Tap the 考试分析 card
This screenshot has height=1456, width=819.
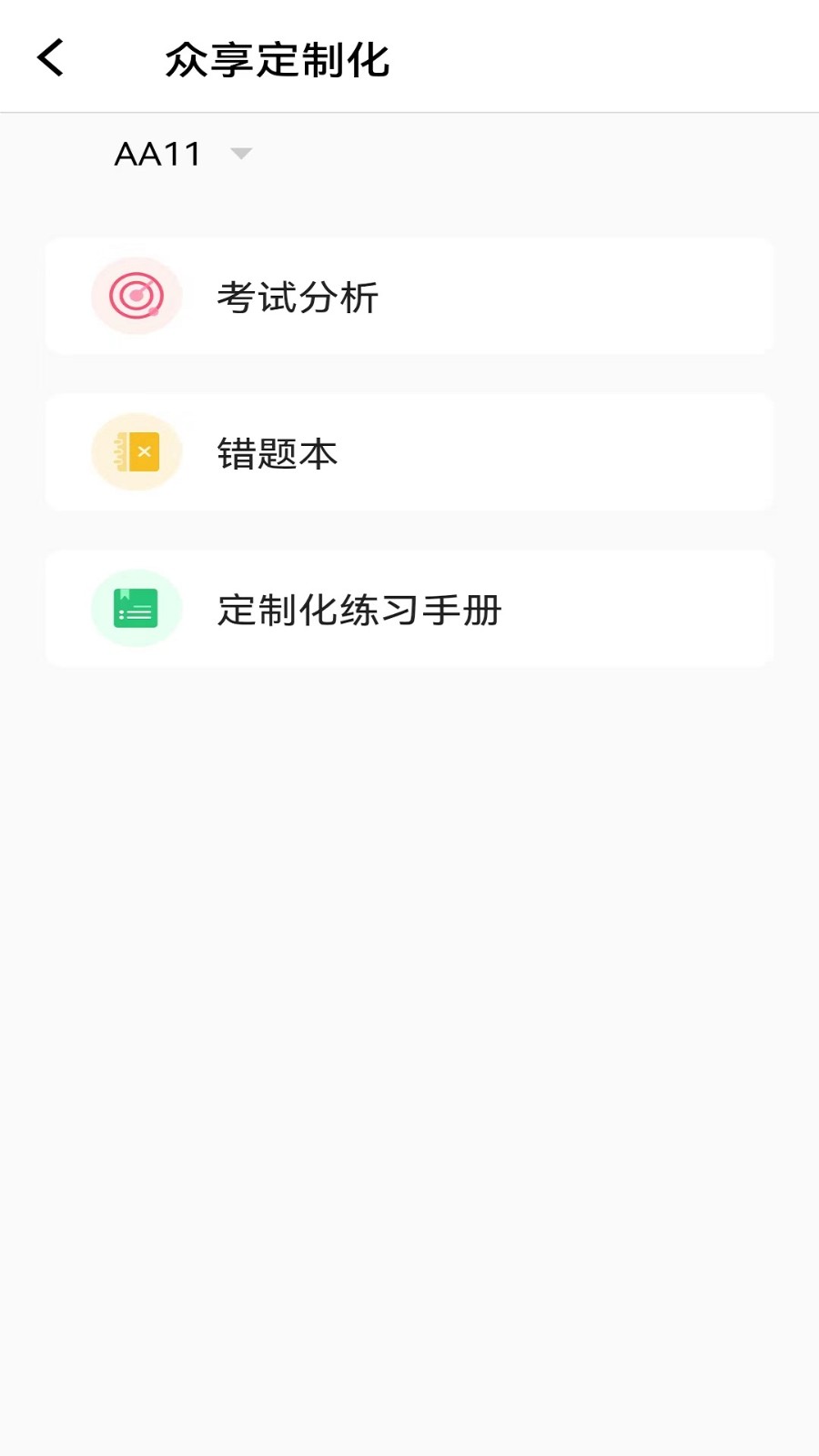408,295
